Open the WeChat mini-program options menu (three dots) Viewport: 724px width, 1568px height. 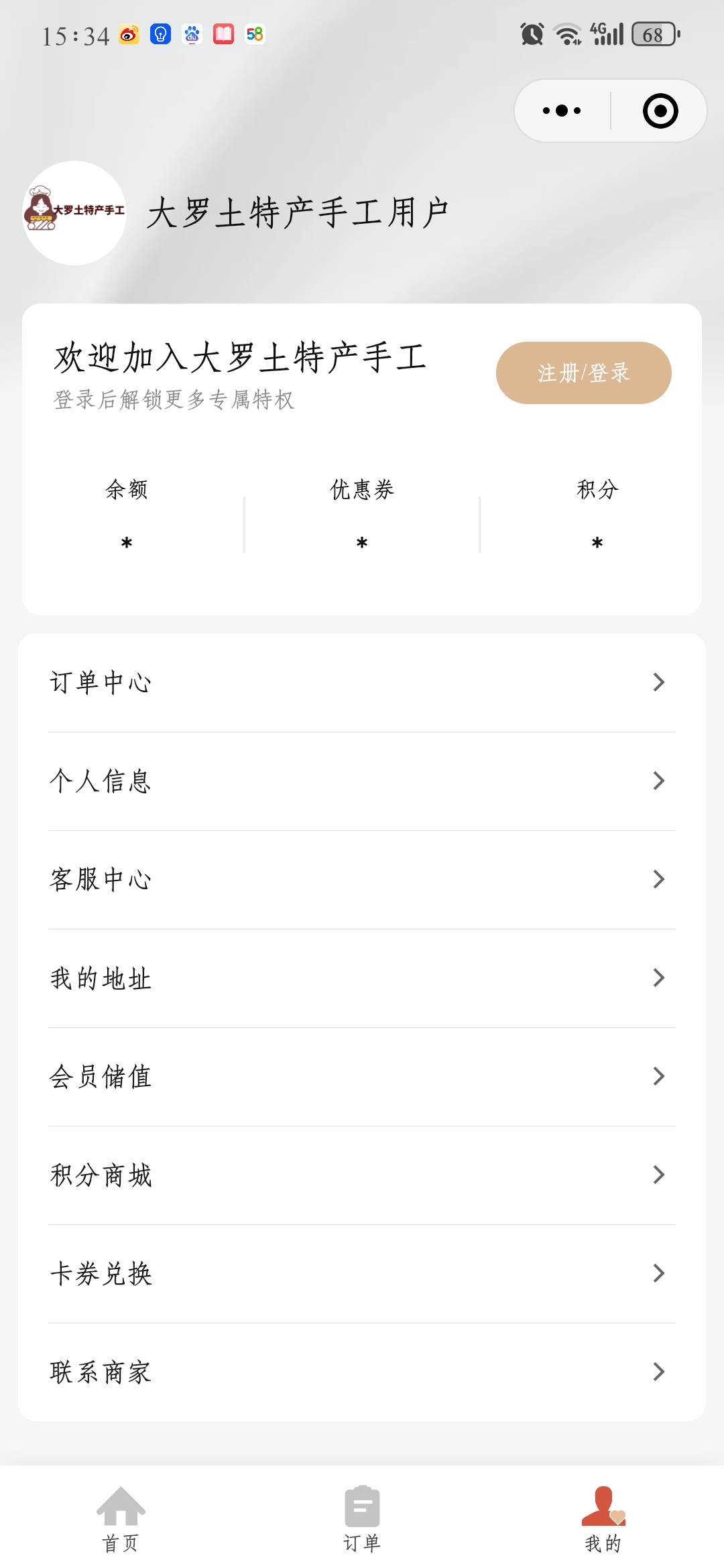point(560,109)
